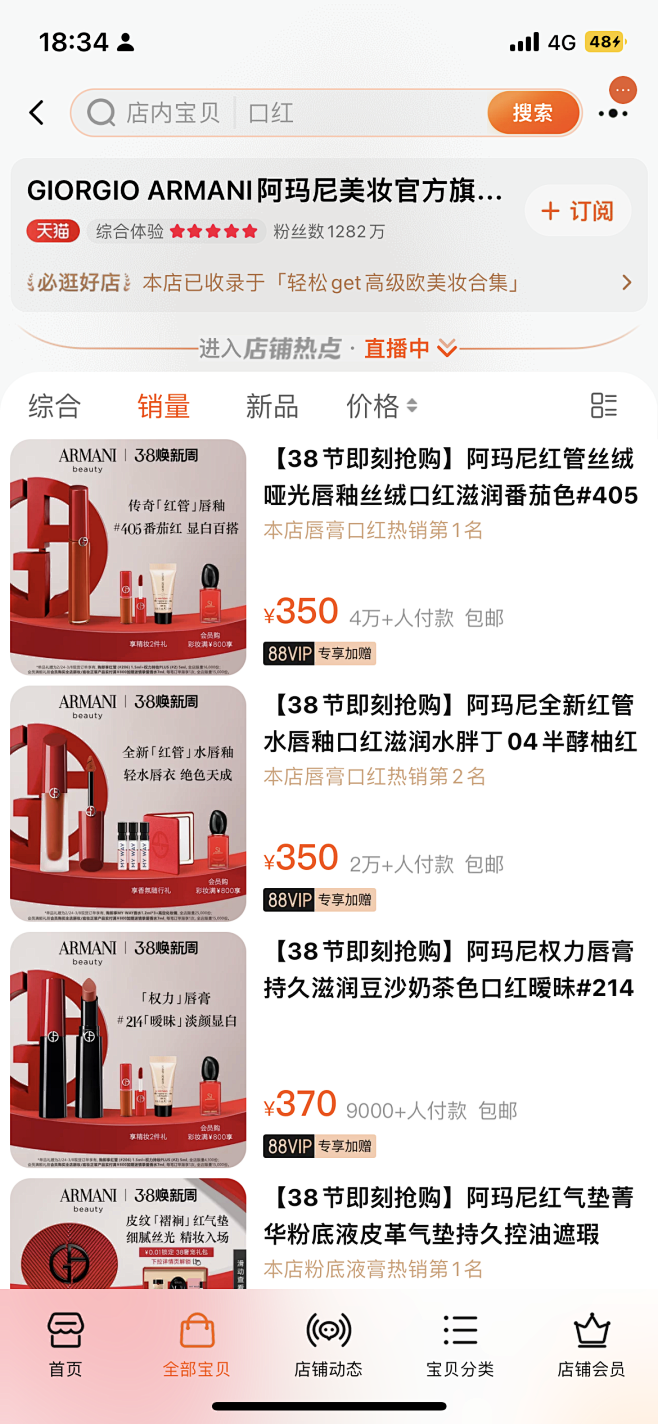Image resolution: width=658 pixels, height=1424 pixels.
Task: Open the 必逛好店 collection banner
Action: (x=329, y=283)
